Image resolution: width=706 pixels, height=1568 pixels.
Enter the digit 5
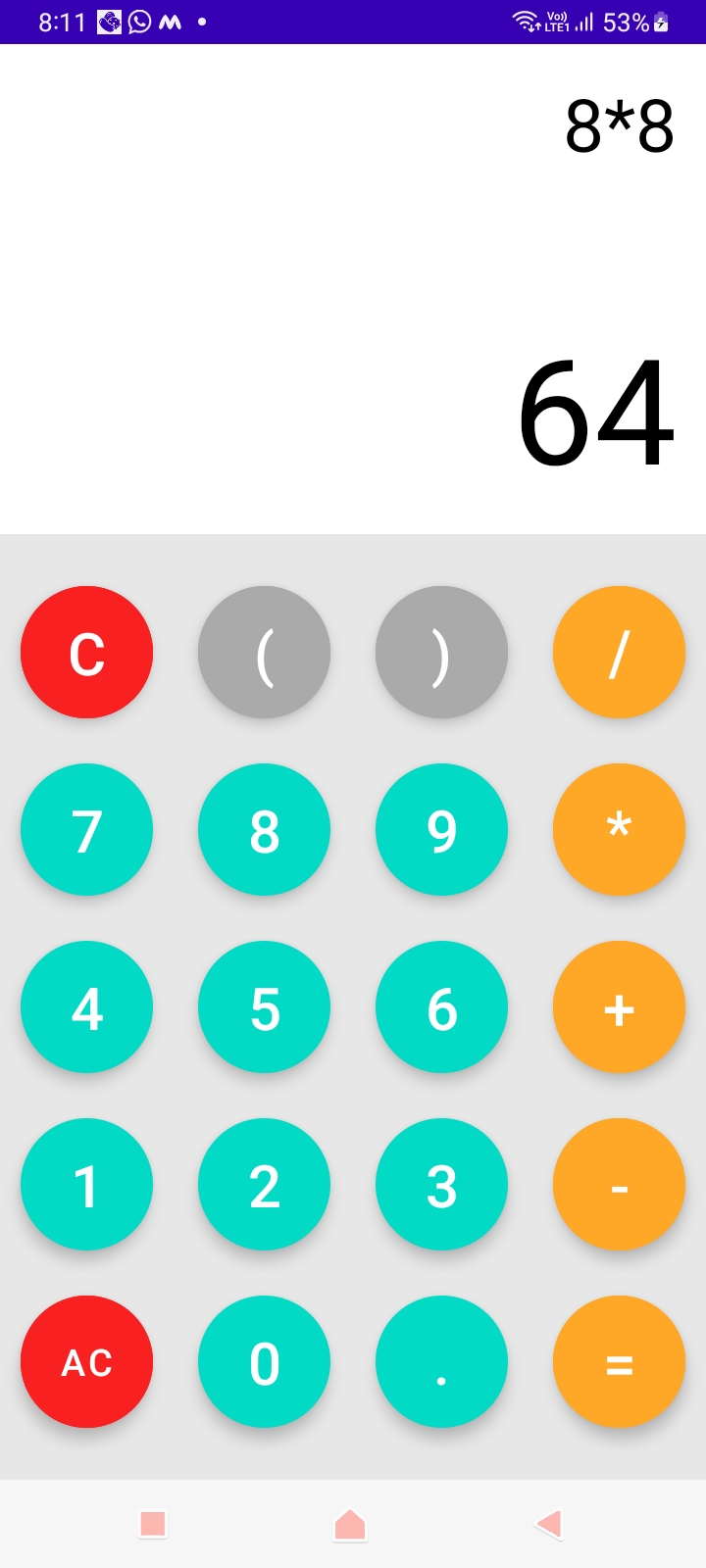tap(264, 1007)
